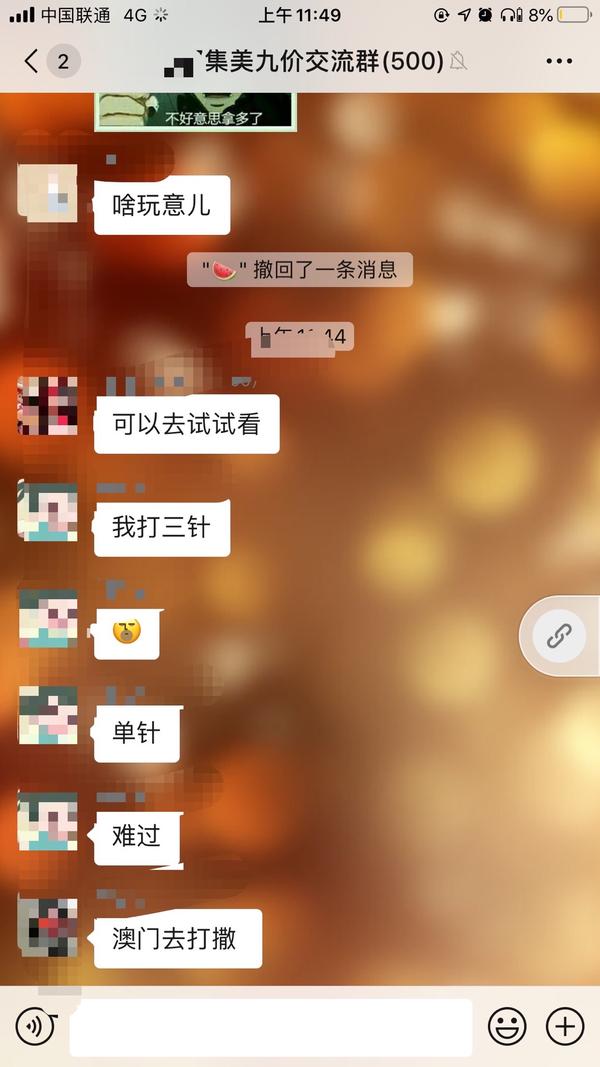The width and height of the screenshot is (600, 1067).
Task: Tap avatar beside "澳门去打撒" message
Action: pyautogui.click(x=48, y=927)
